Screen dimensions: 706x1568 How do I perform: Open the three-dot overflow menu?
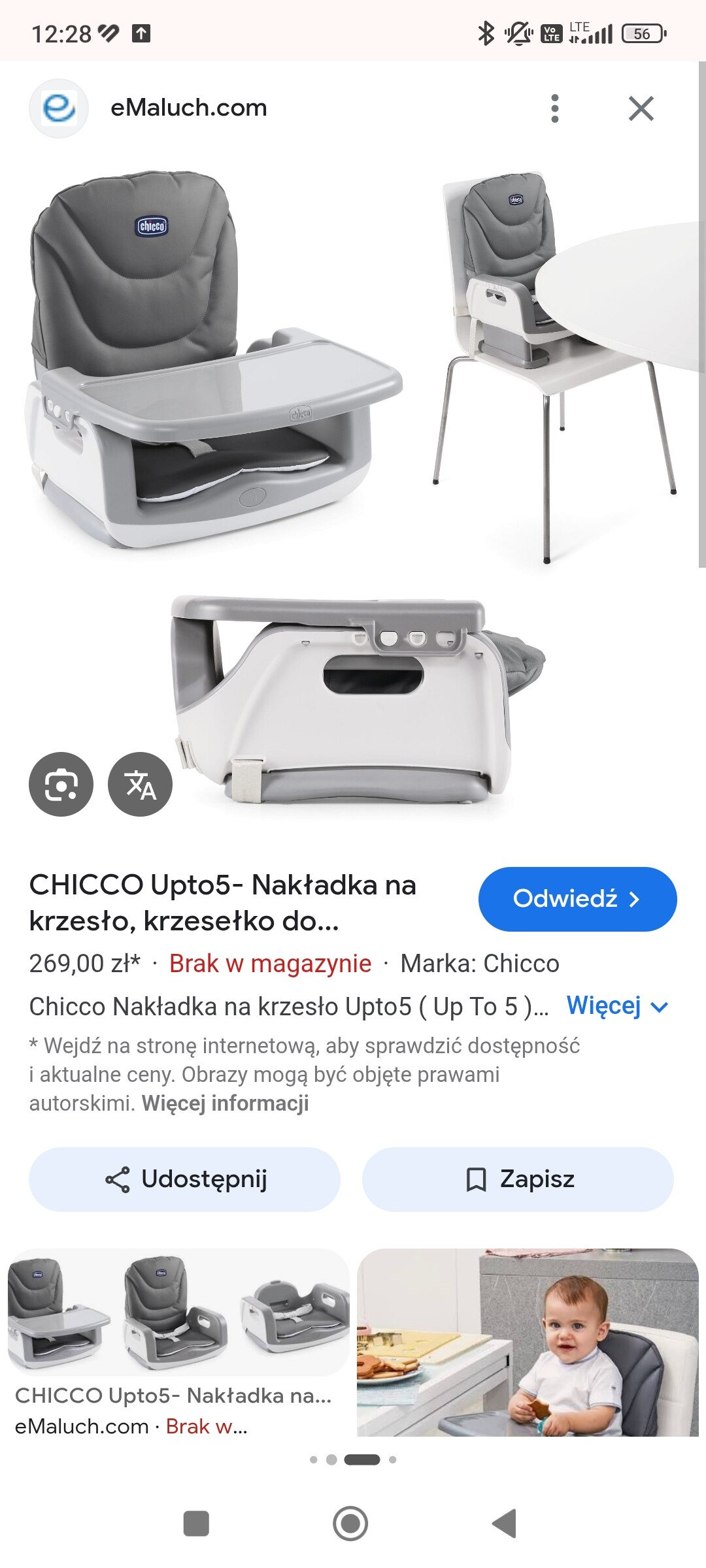tap(555, 108)
